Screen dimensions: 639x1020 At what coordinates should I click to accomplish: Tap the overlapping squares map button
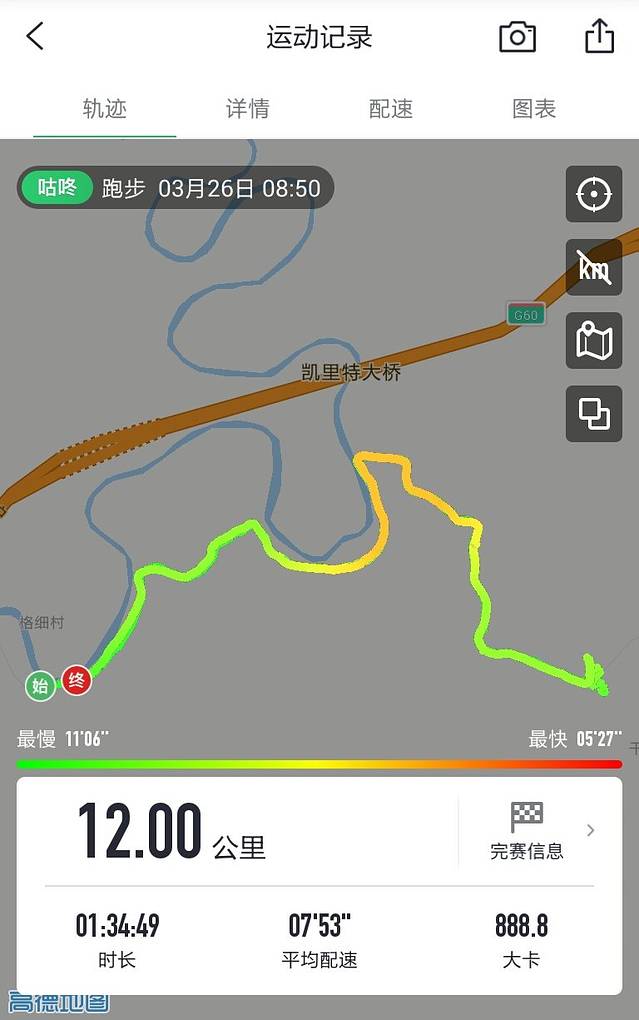[x=594, y=414]
